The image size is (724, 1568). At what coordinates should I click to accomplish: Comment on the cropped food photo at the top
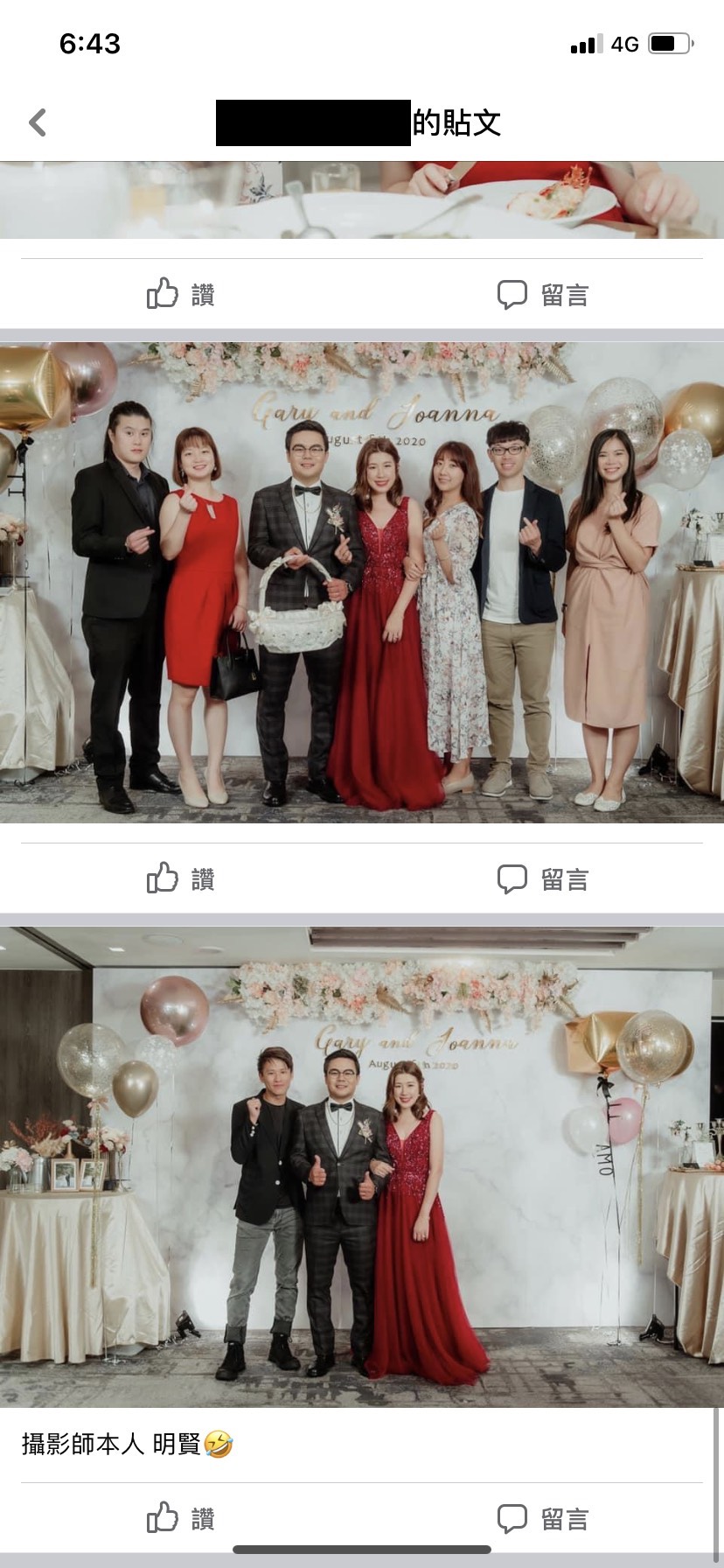click(543, 295)
